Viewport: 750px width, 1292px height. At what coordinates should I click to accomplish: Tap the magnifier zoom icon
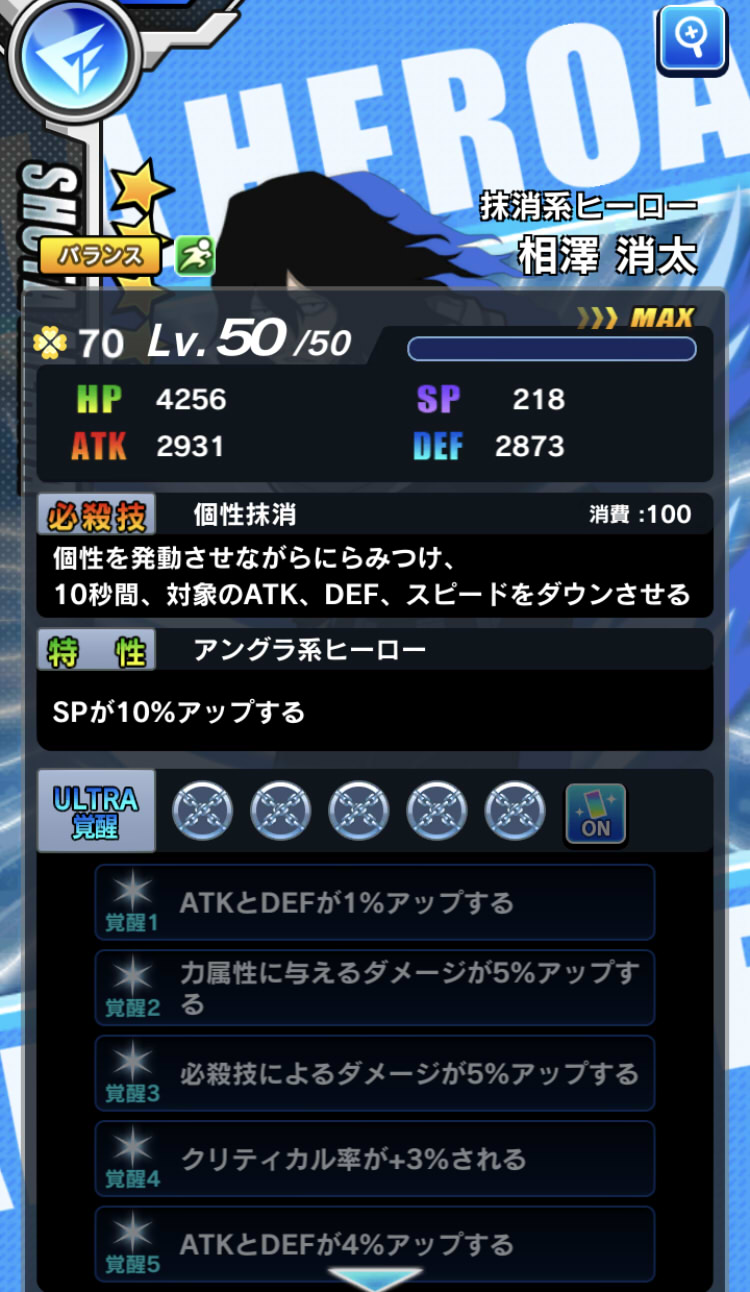point(693,39)
